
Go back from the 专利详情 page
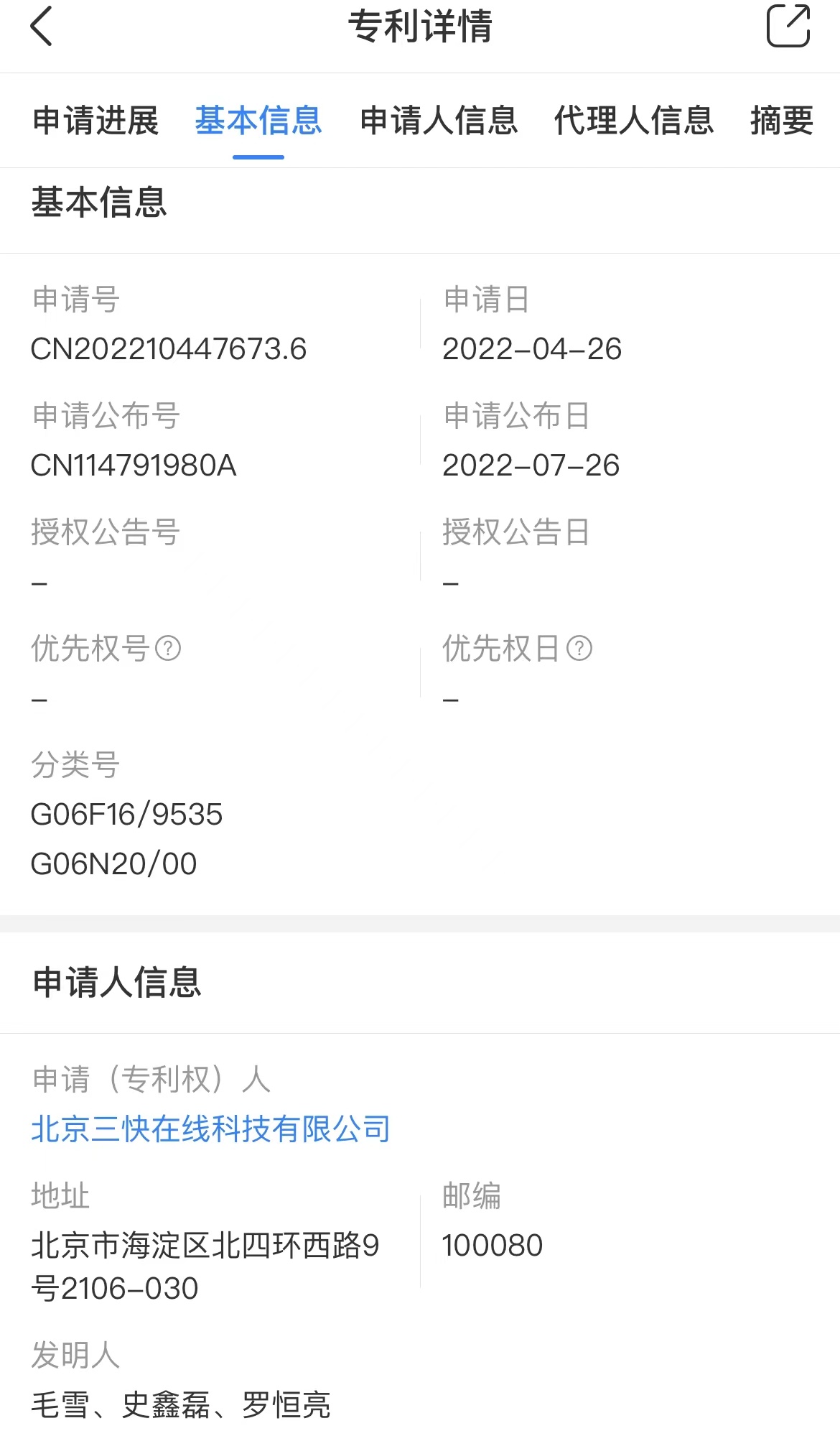pyautogui.click(x=42, y=27)
